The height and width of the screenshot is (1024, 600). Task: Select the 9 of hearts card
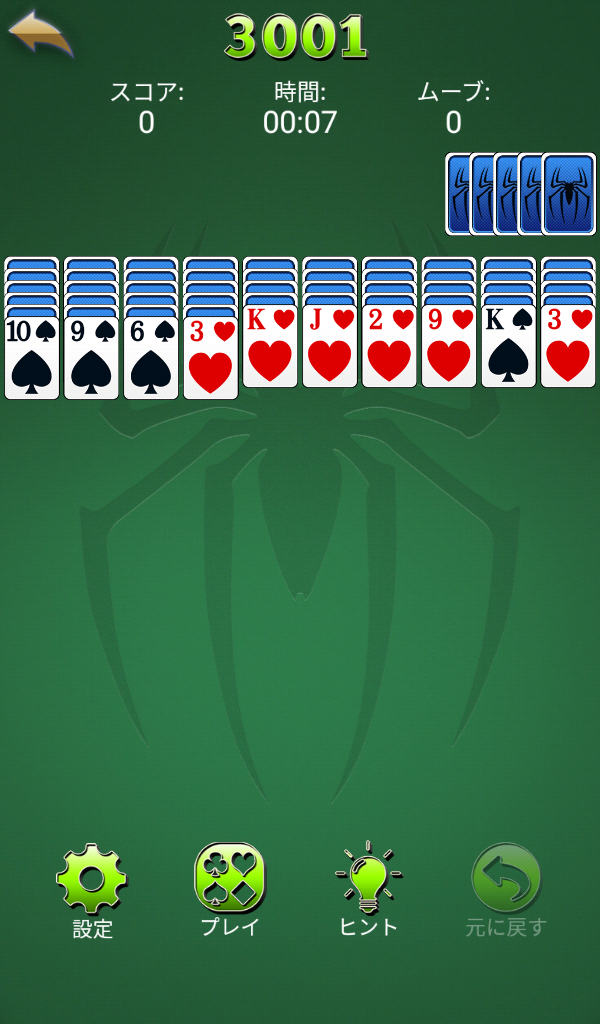pyautogui.click(x=449, y=346)
